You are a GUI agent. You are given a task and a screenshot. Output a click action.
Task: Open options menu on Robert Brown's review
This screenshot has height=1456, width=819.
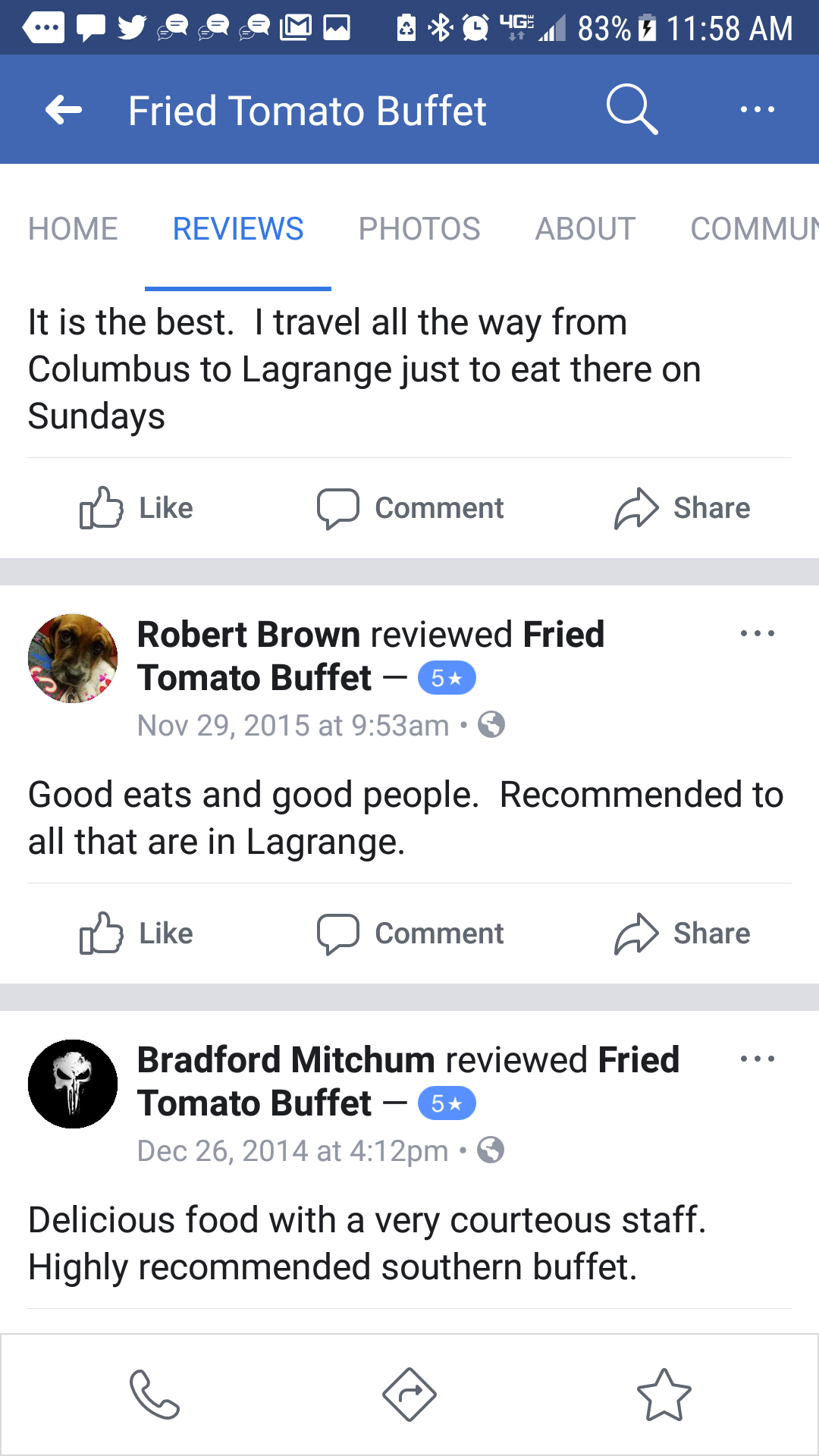tap(757, 634)
